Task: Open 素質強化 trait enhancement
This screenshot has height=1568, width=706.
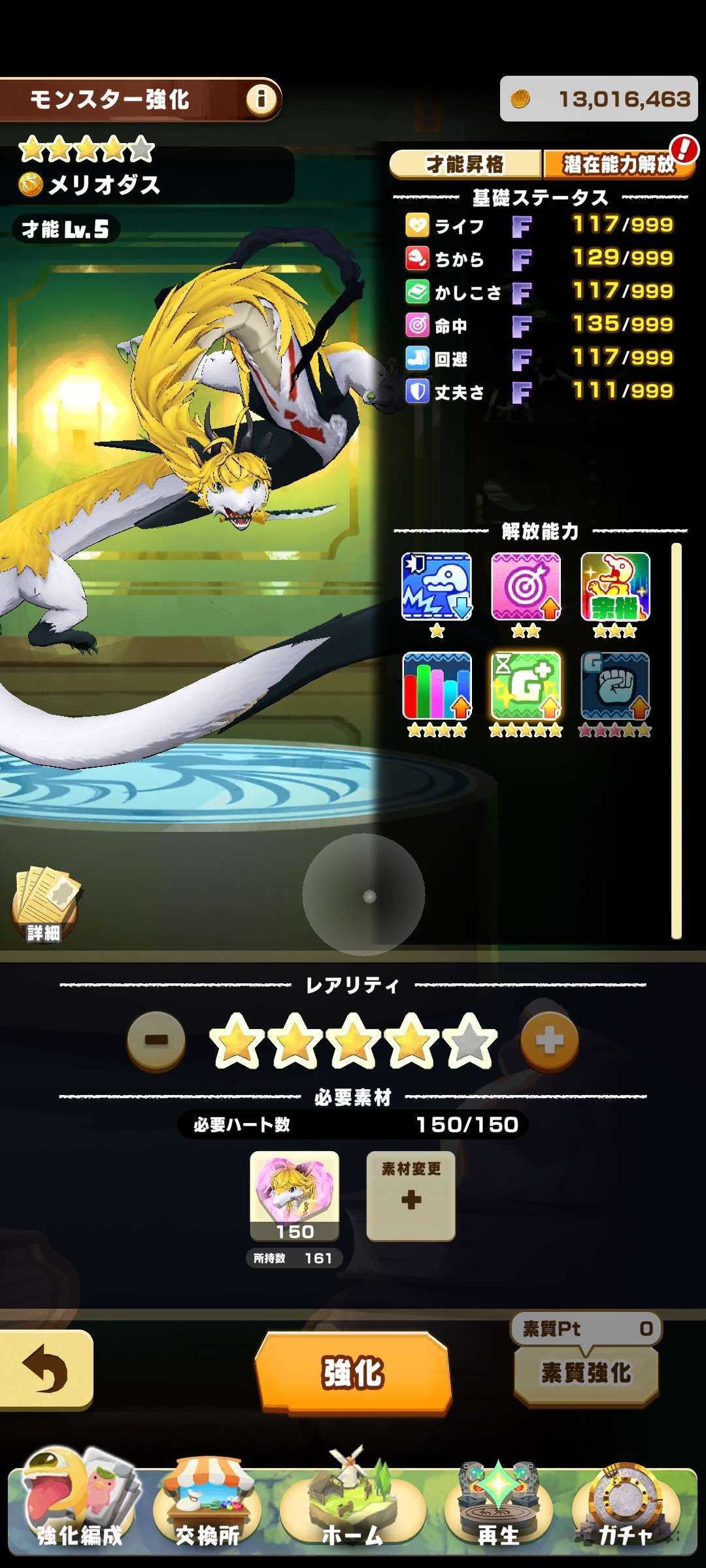Action: pos(586,1372)
